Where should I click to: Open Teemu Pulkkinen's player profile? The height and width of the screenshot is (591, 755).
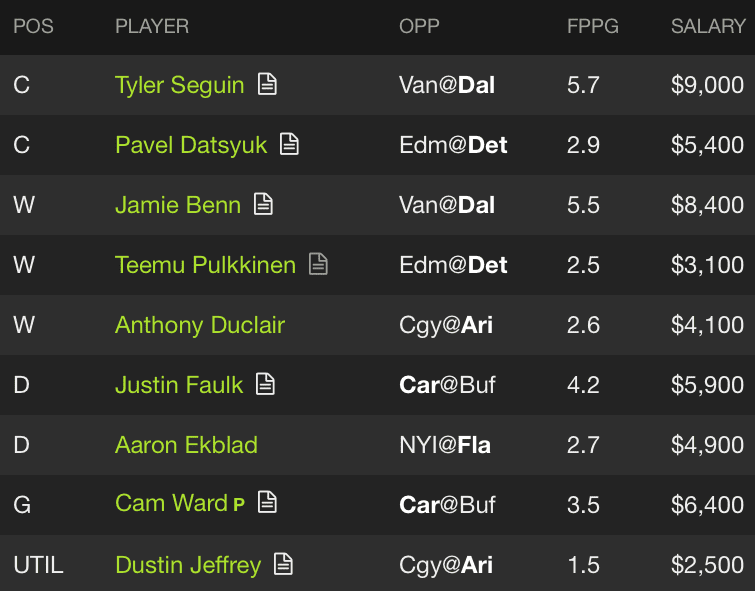[205, 265]
